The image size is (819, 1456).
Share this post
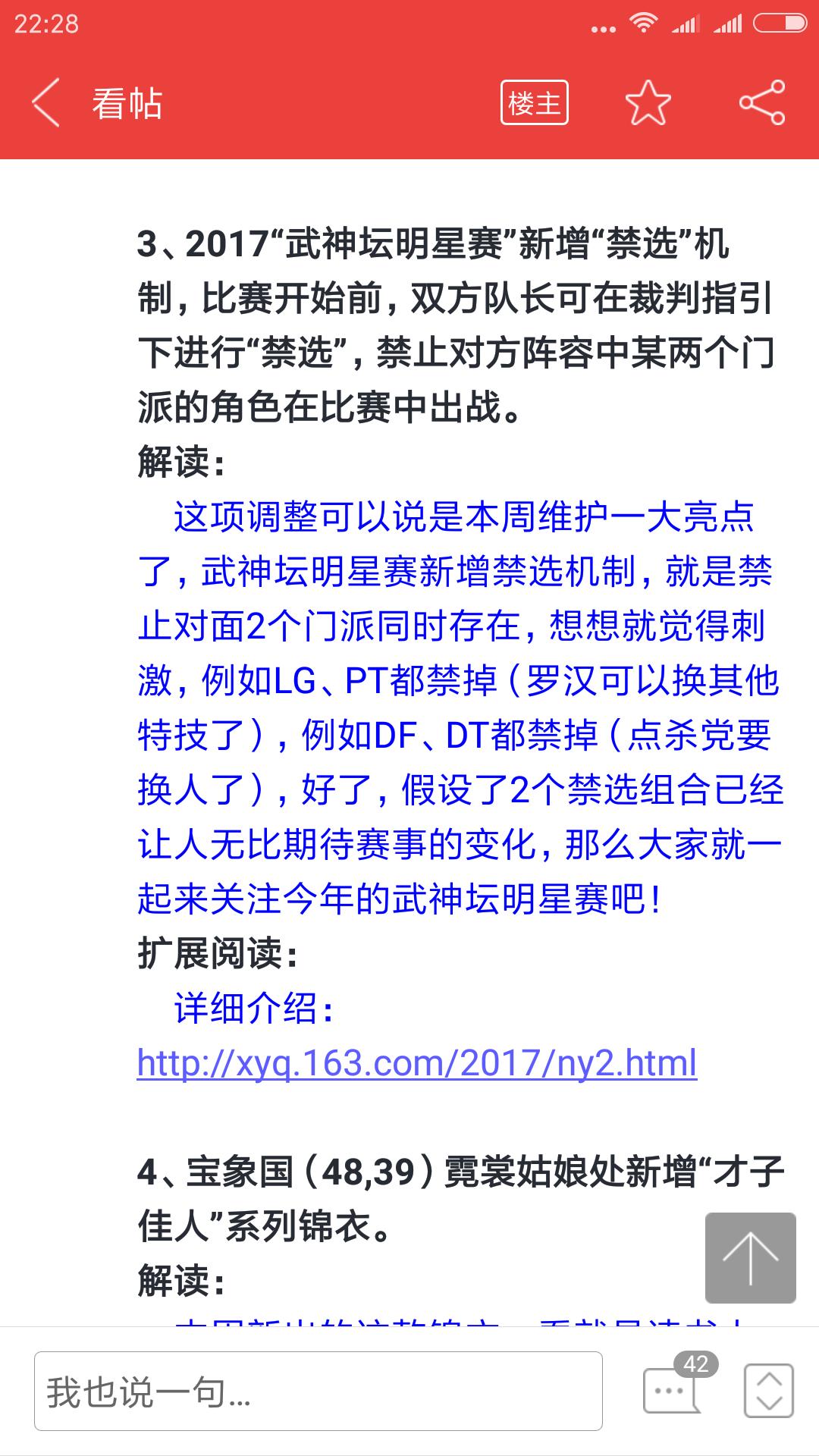tap(762, 103)
